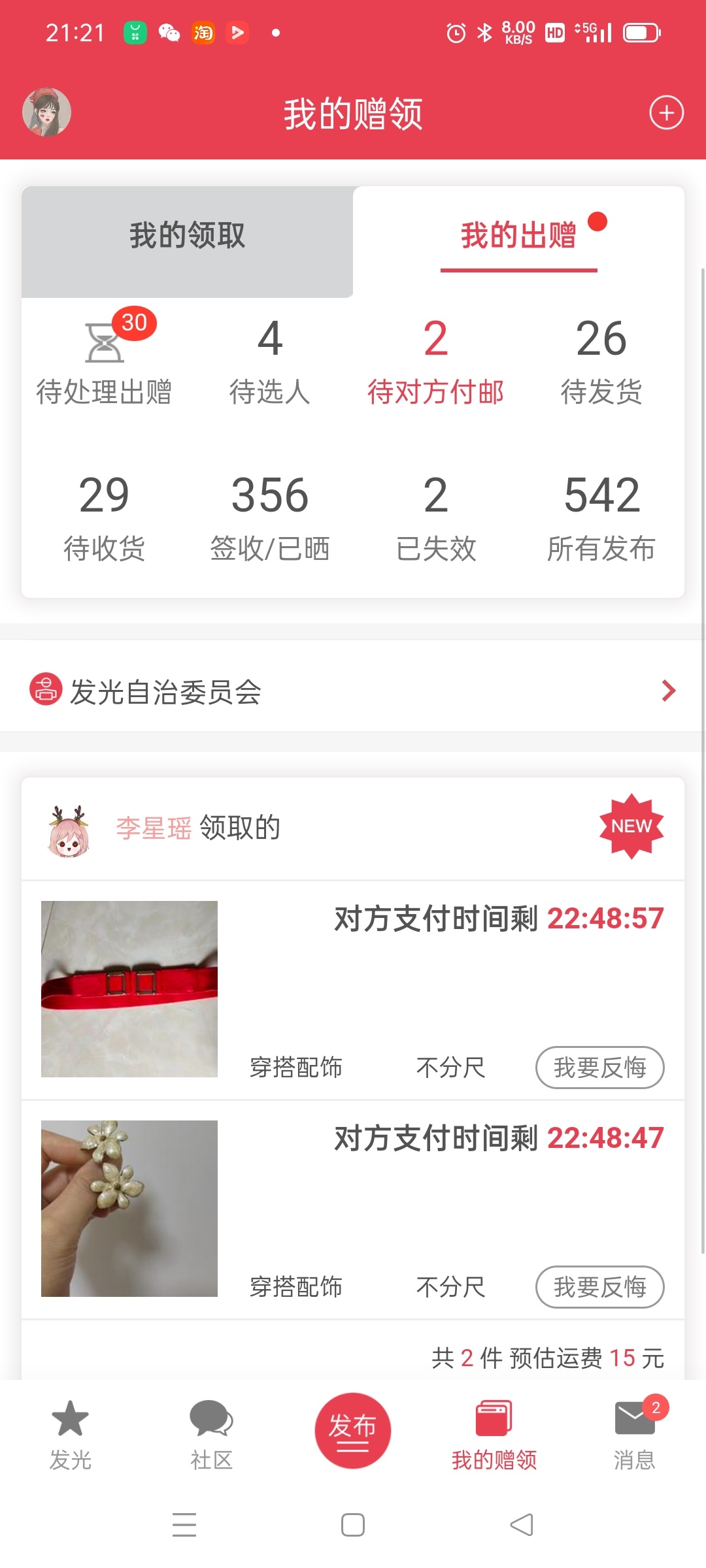Open 待处理出赠 pending items
This screenshot has width=706, height=1568.
pyautogui.click(x=104, y=363)
